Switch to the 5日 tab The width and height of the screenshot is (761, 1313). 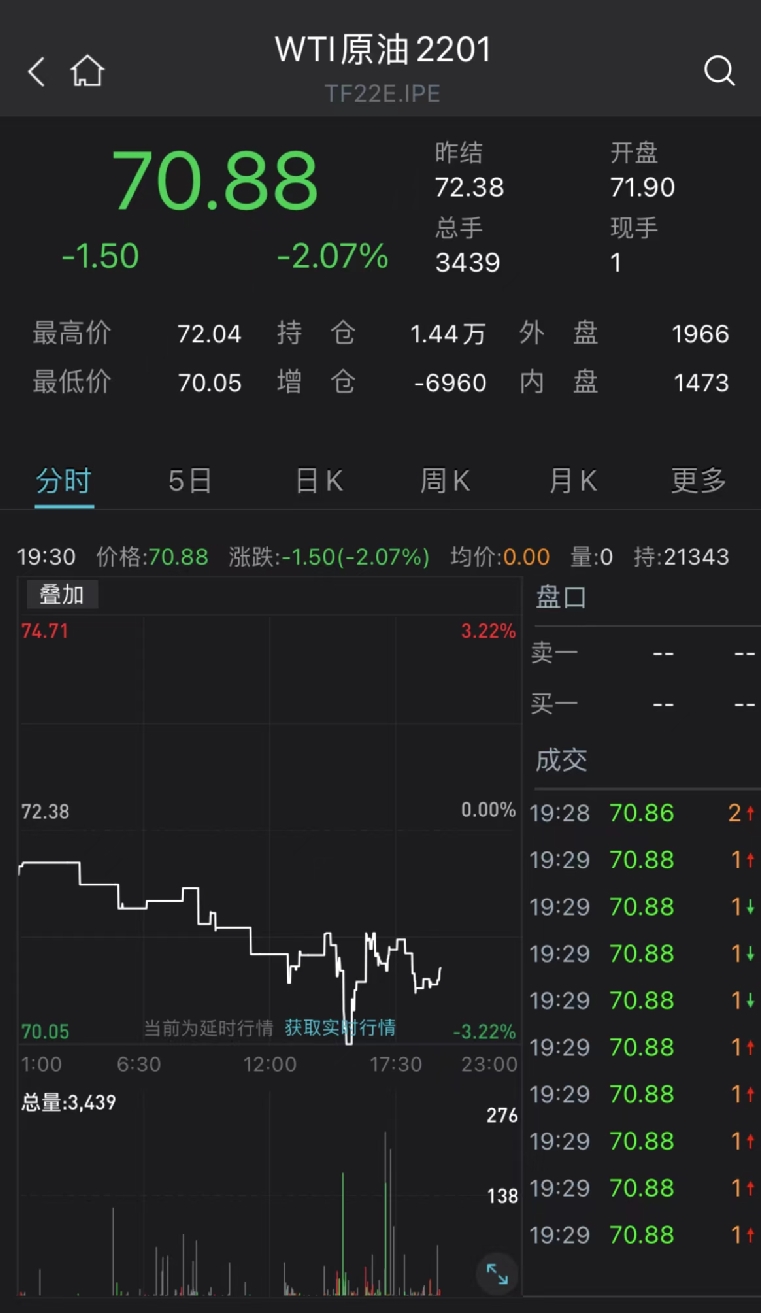coord(190,481)
